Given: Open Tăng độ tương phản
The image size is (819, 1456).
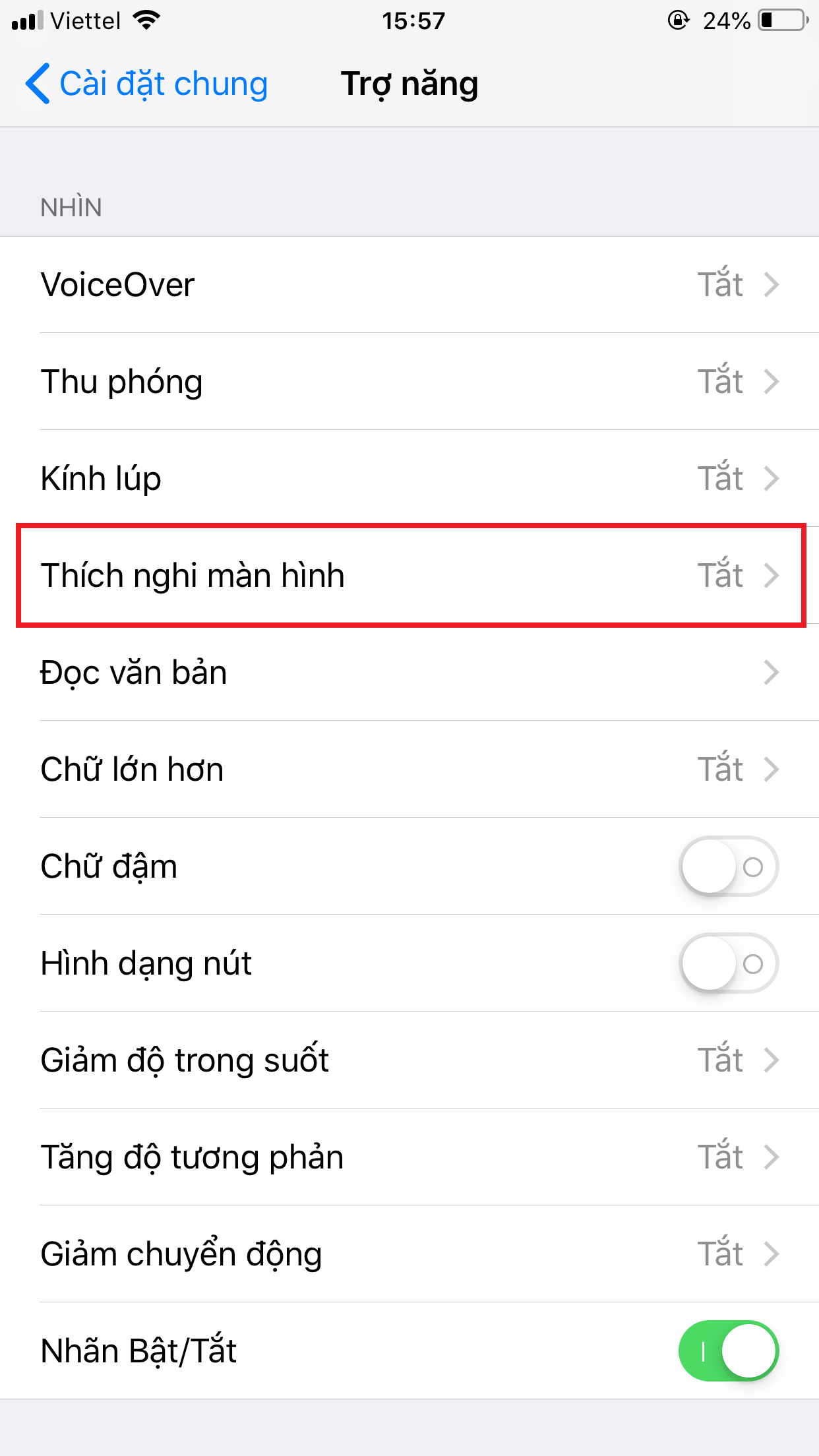Looking at the screenshot, I should pos(409,1157).
